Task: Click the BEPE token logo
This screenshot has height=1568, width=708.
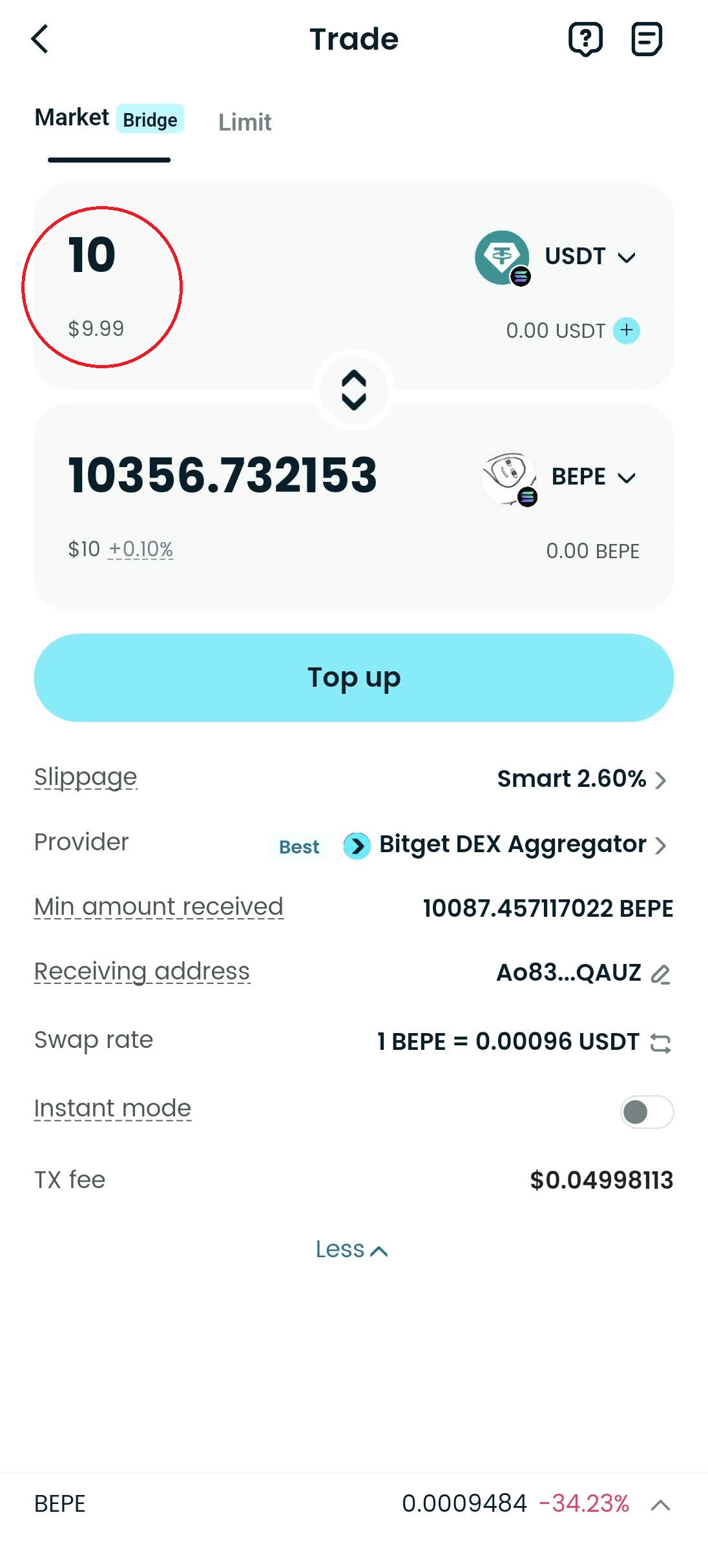Action: tap(508, 478)
